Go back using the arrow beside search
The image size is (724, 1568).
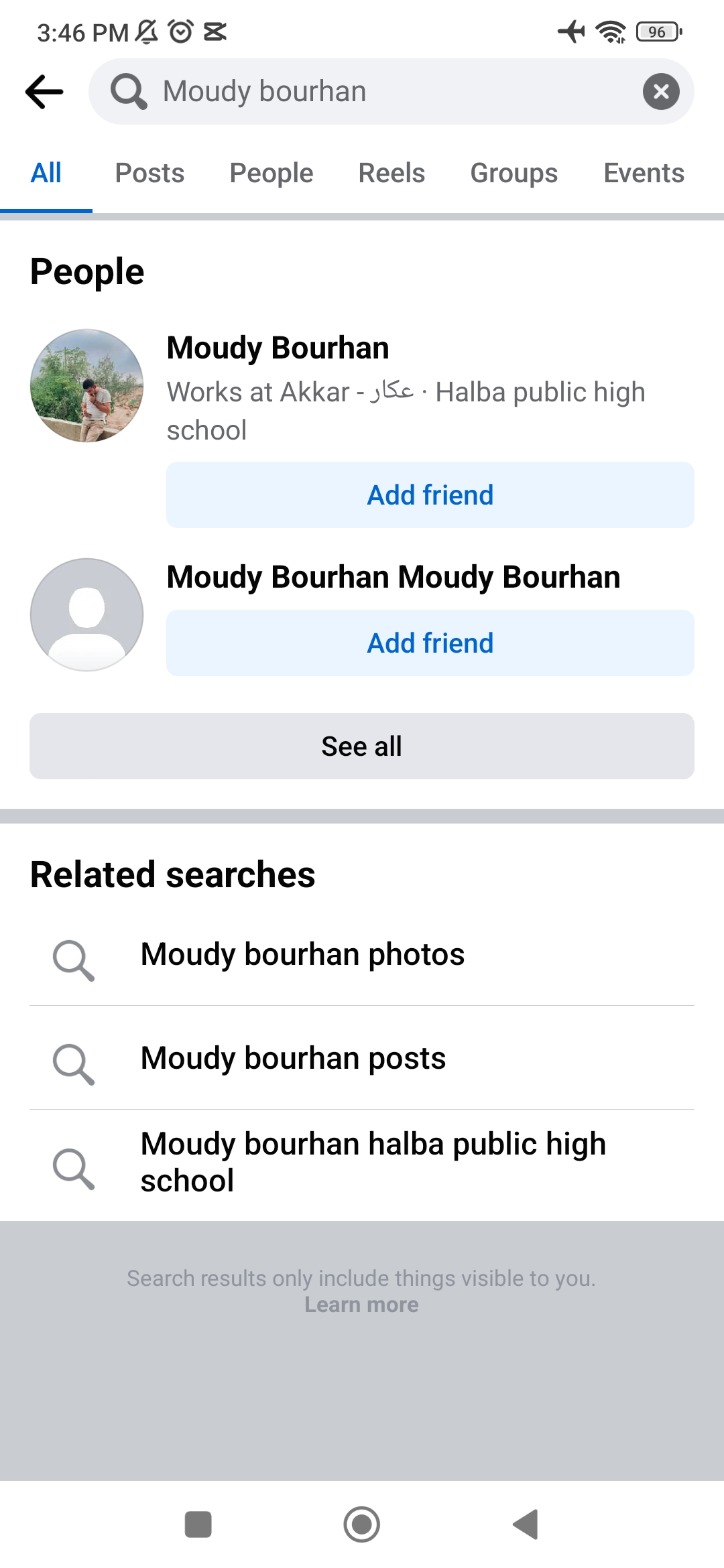[44, 92]
